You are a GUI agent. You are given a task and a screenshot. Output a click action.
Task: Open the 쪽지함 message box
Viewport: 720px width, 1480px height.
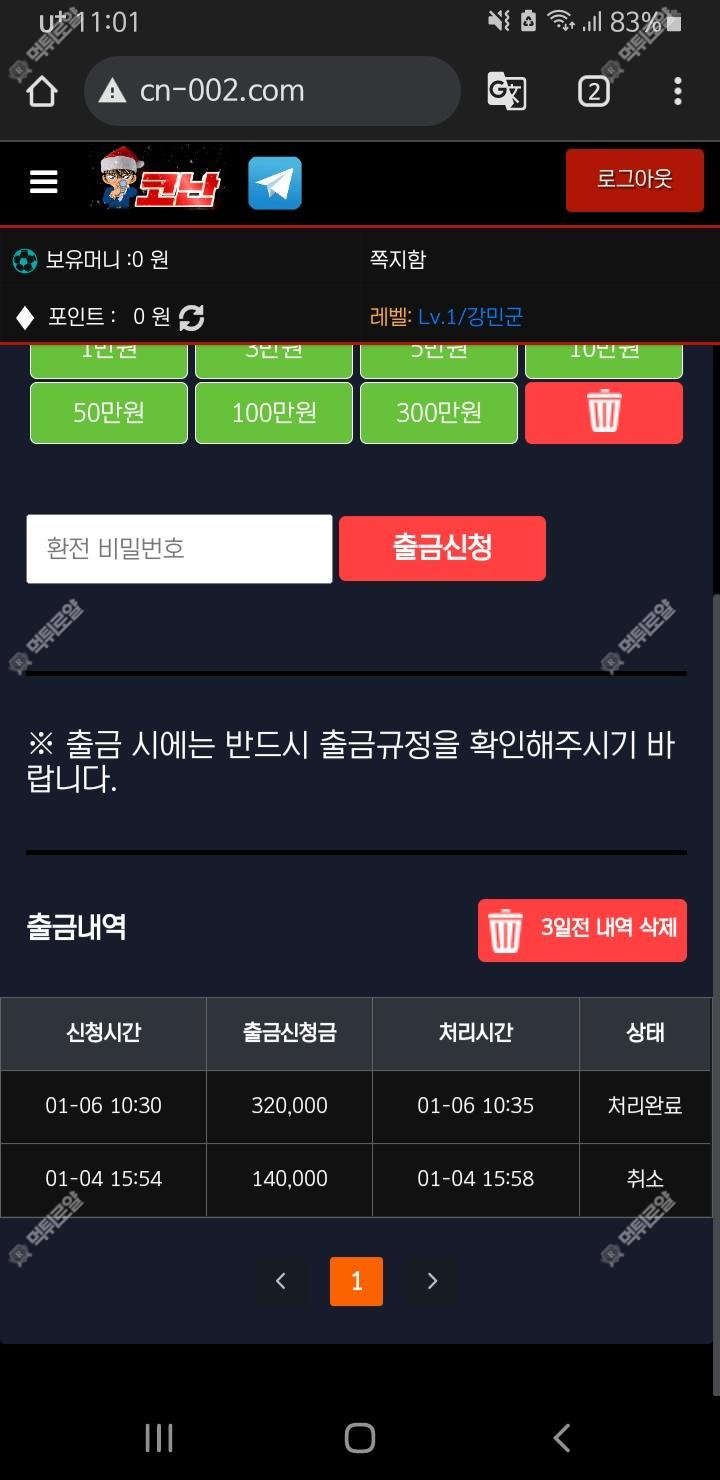coord(398,260)
